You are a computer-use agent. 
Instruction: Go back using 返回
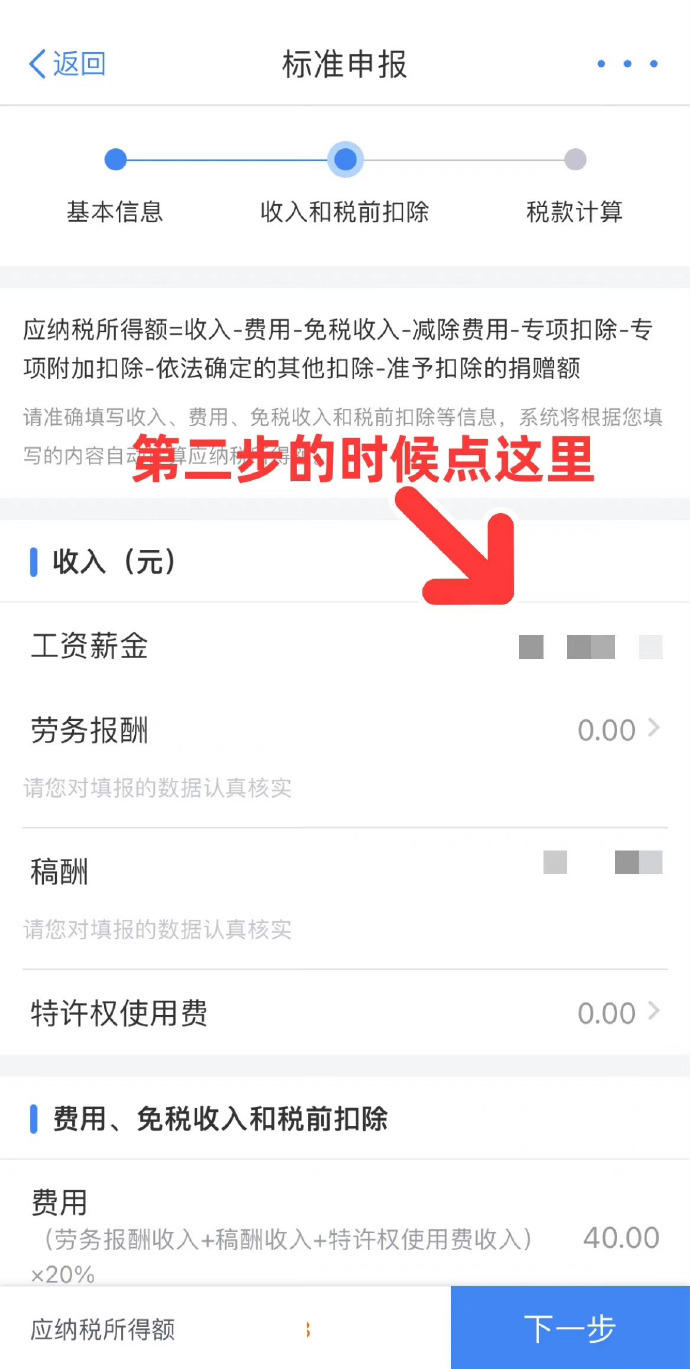pos(66,64)
